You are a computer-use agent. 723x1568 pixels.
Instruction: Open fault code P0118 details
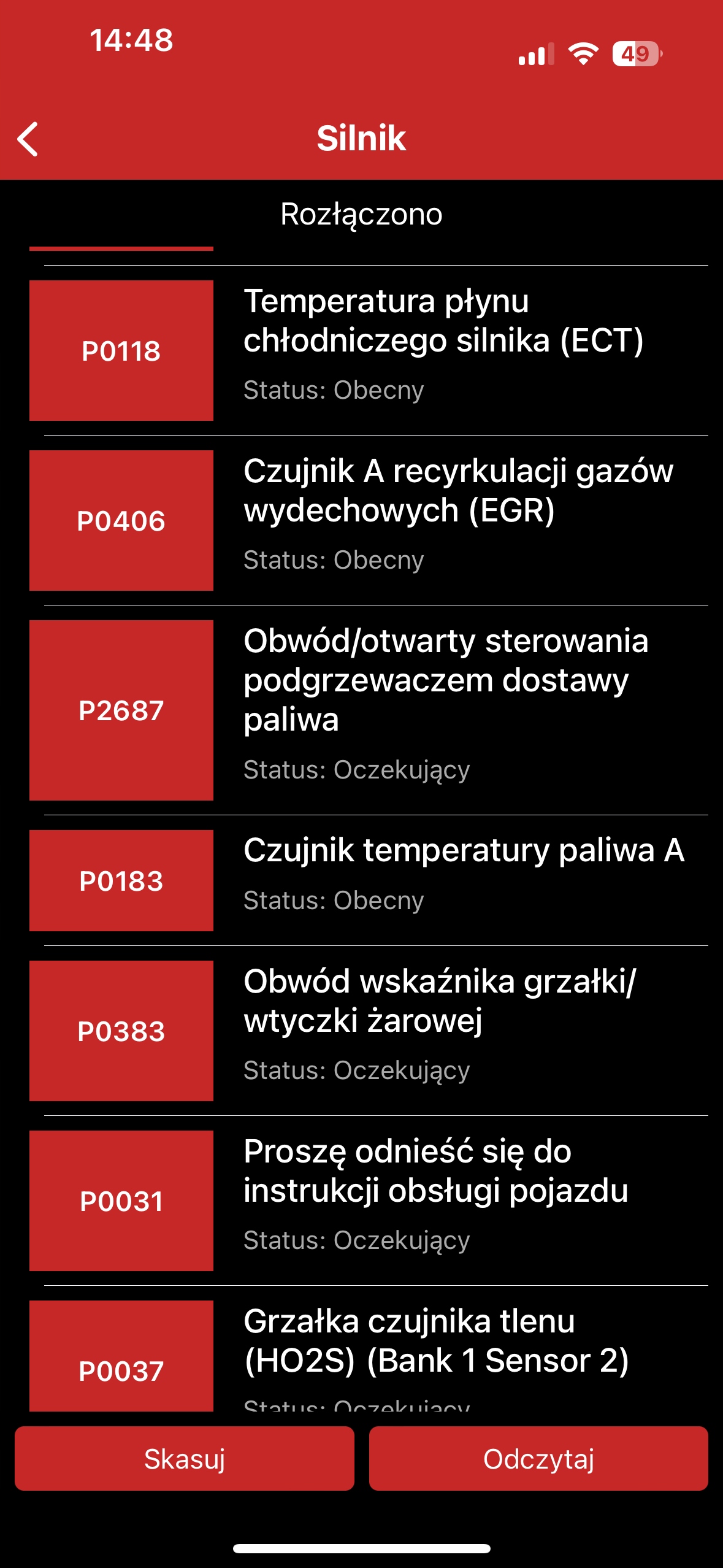368,350
